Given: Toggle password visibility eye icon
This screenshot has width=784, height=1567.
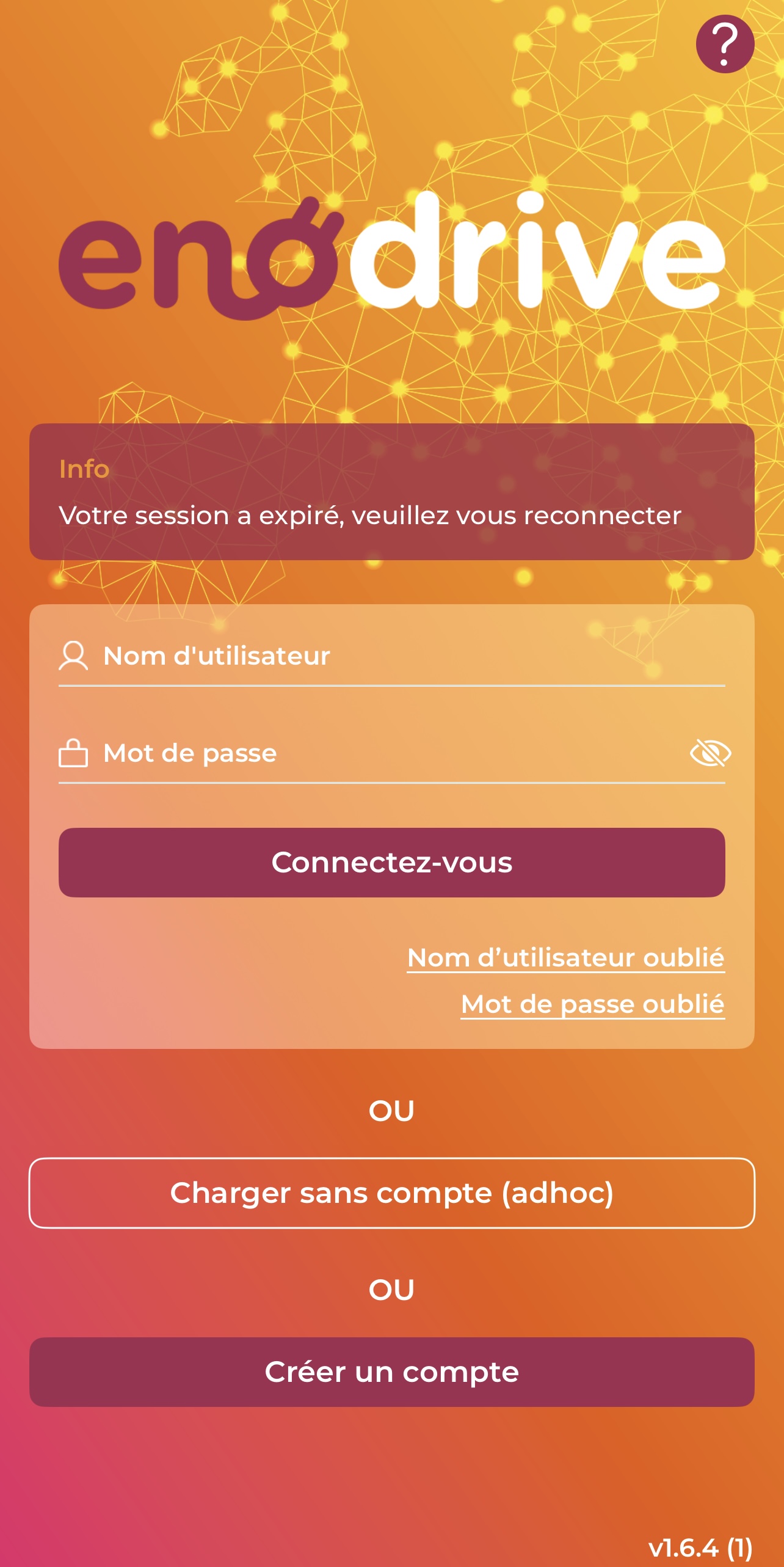Looking at the screenshot, I should tap(710, 753).
